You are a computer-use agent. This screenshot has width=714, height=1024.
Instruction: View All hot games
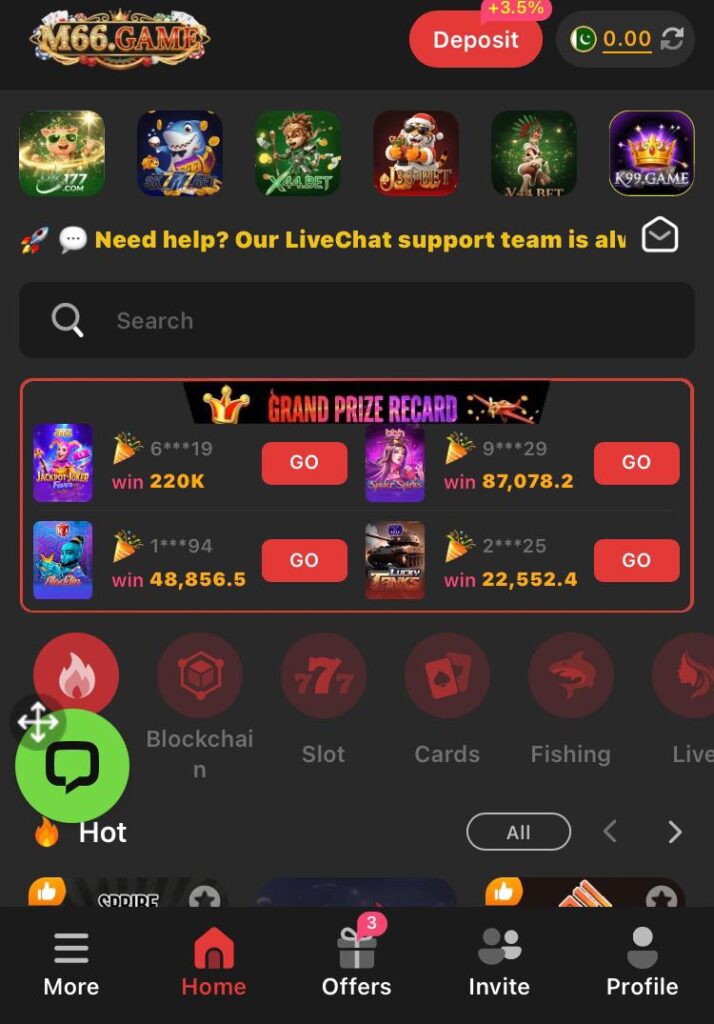point(518,832)
